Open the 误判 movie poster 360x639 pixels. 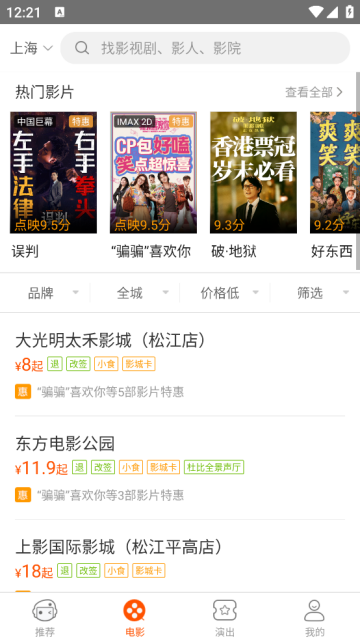pyautogui.click(x=53, y=172)
